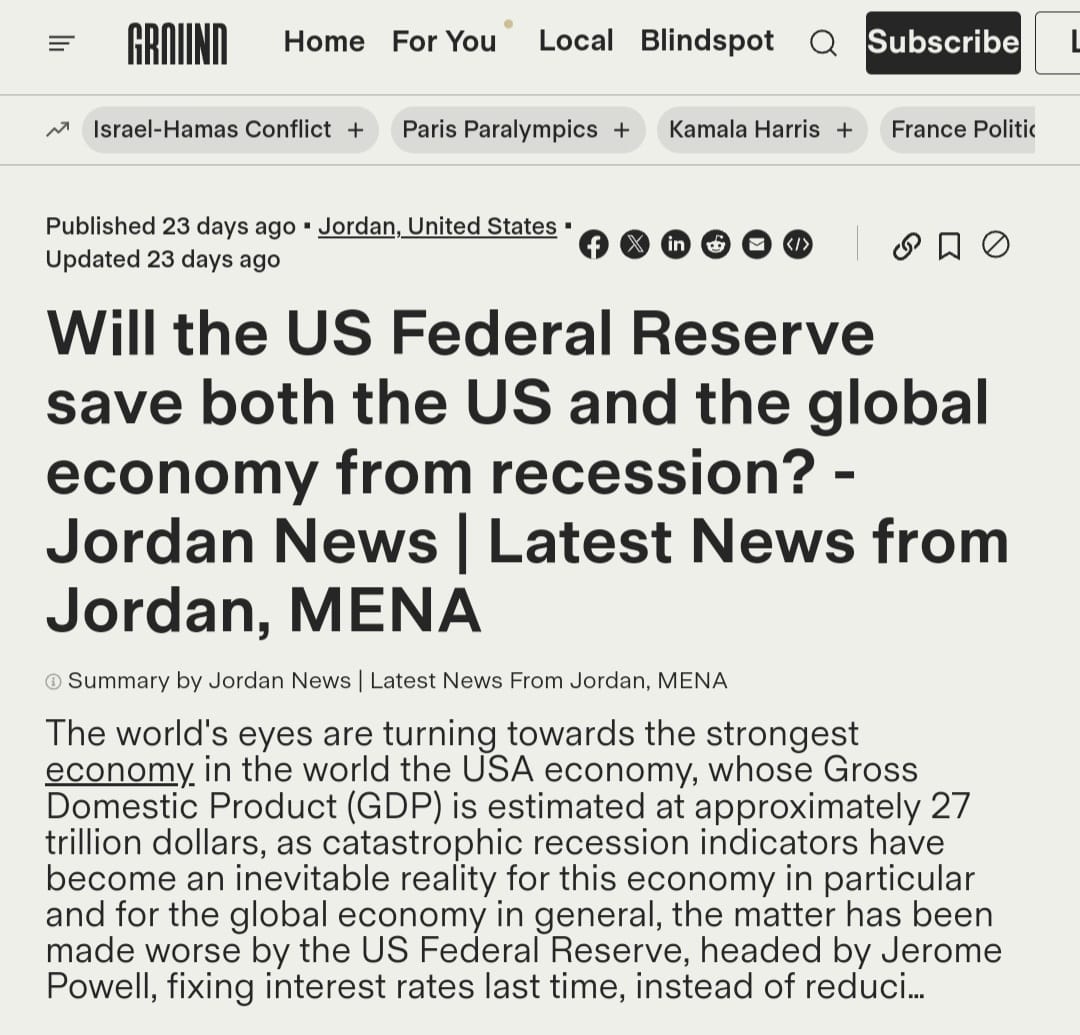Switch to the Blindspot tab
Image resolution: width=1080 pixels, height=1035 pixels.
click(707, 41)
